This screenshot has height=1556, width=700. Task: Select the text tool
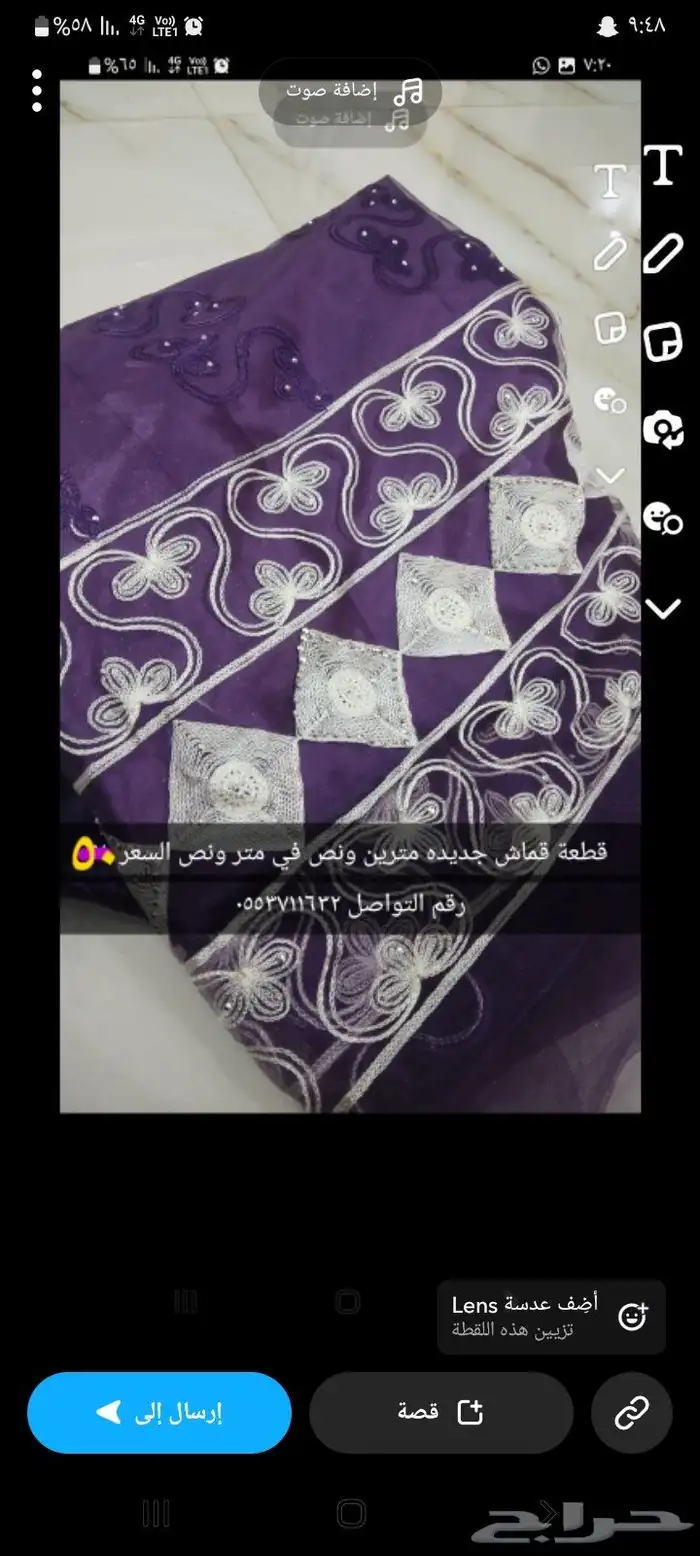click(662, 165)
